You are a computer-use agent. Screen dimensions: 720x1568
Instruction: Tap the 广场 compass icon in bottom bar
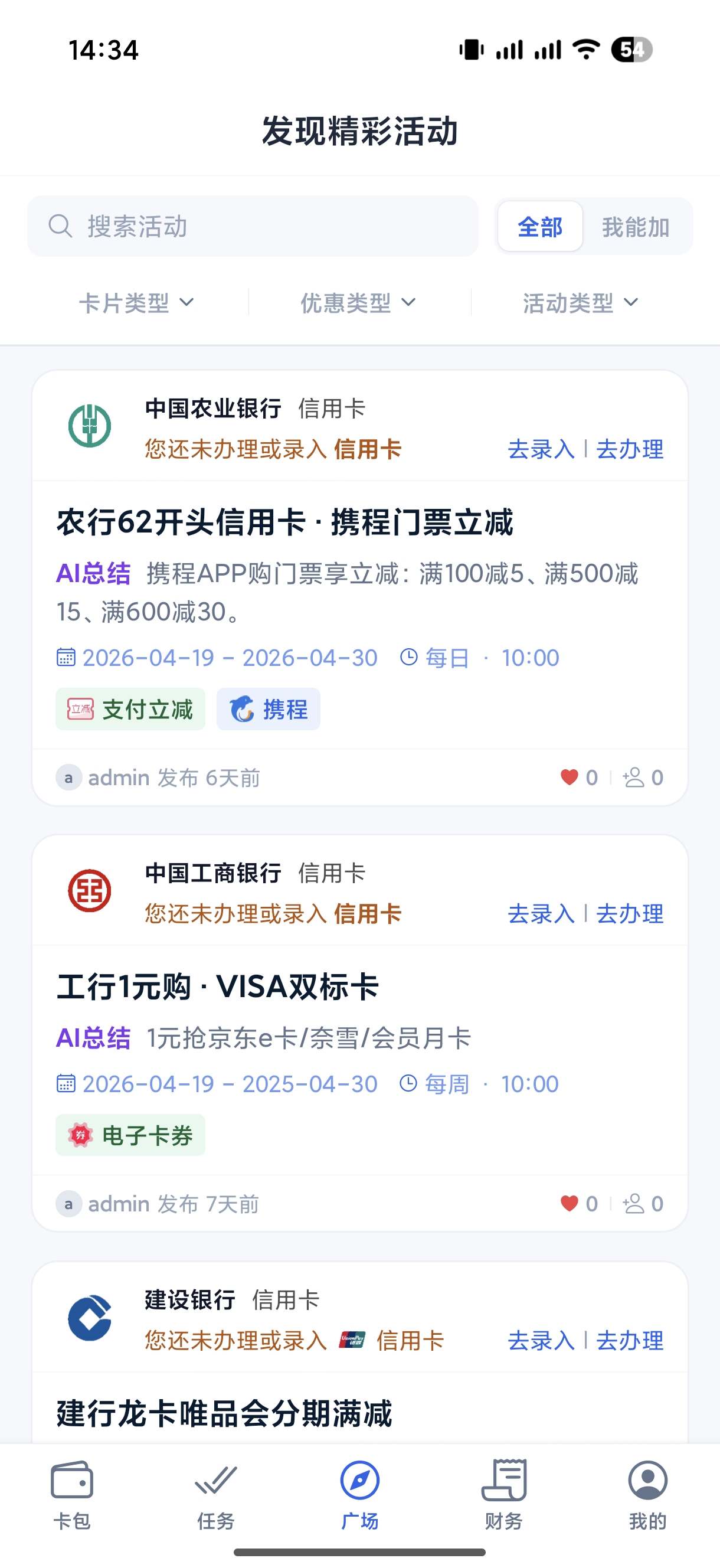click(359, 1492)
